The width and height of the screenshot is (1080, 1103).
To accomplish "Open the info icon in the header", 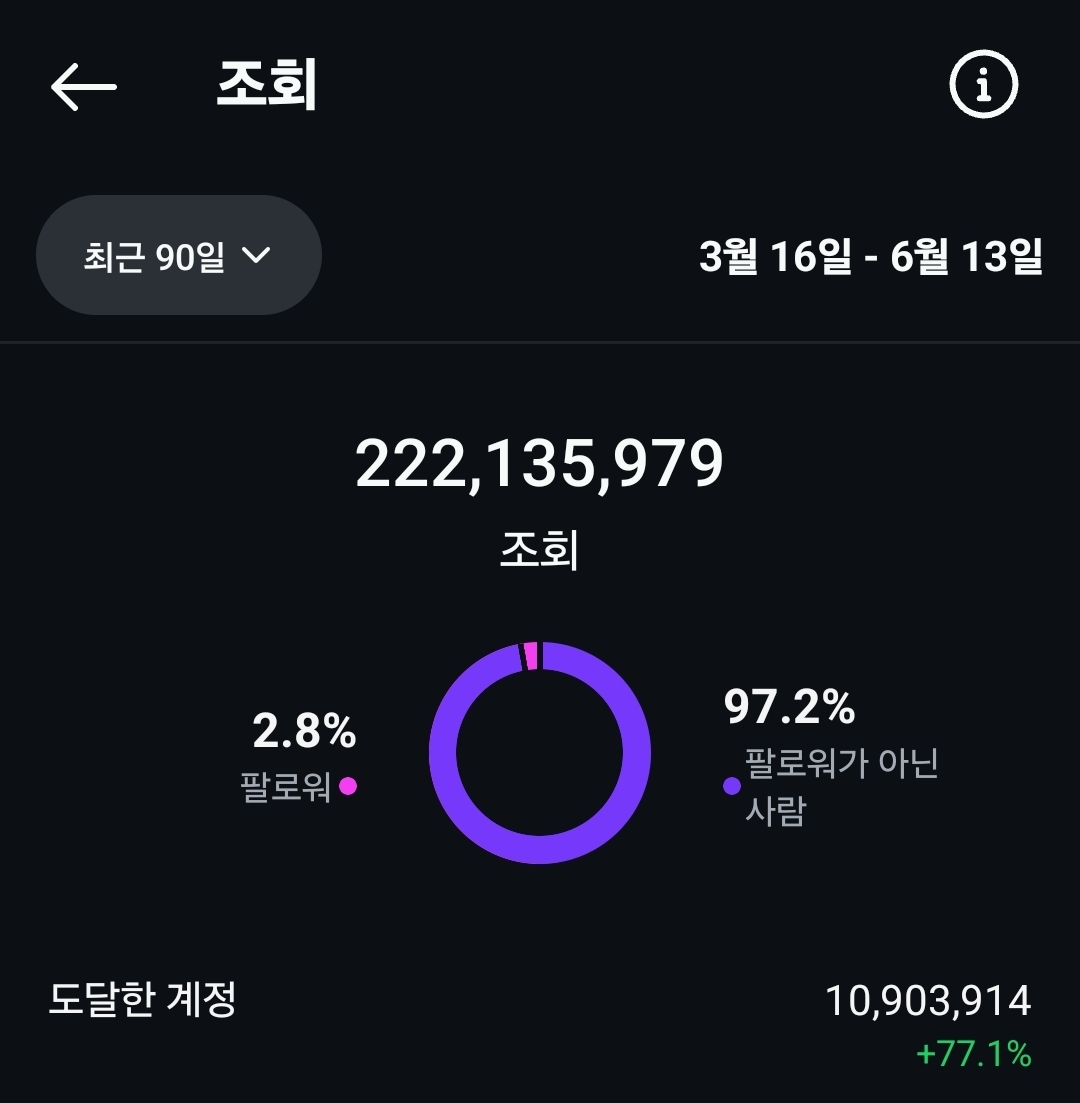I will point(983,87).
